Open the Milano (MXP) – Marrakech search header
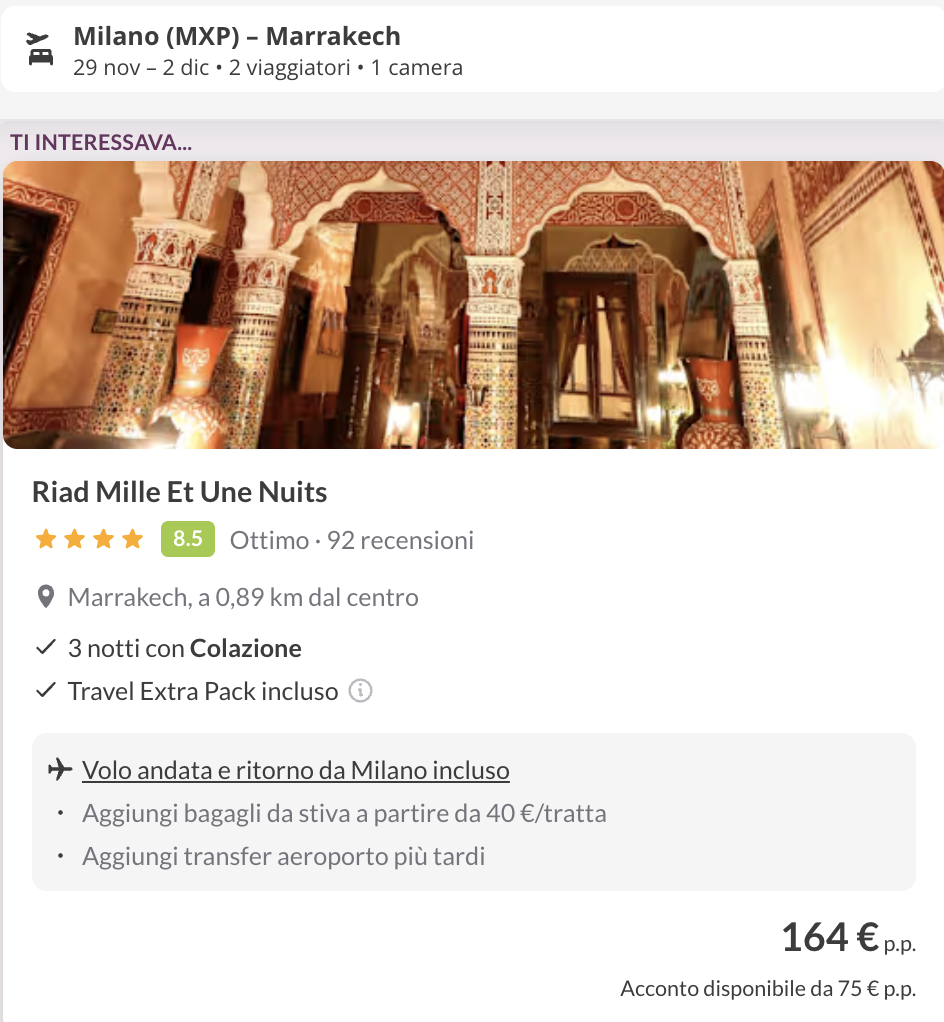This screenshot has height=1022, width=944. pos(237,35)
